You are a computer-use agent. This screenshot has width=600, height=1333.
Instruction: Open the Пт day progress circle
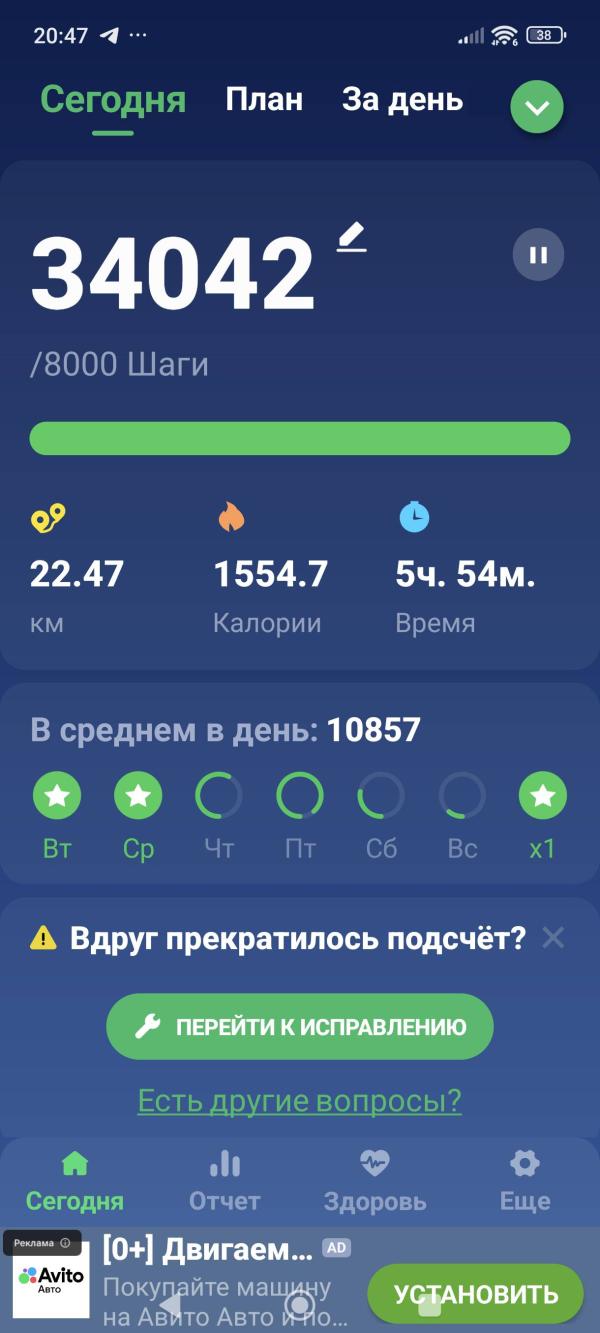point(300,796)
